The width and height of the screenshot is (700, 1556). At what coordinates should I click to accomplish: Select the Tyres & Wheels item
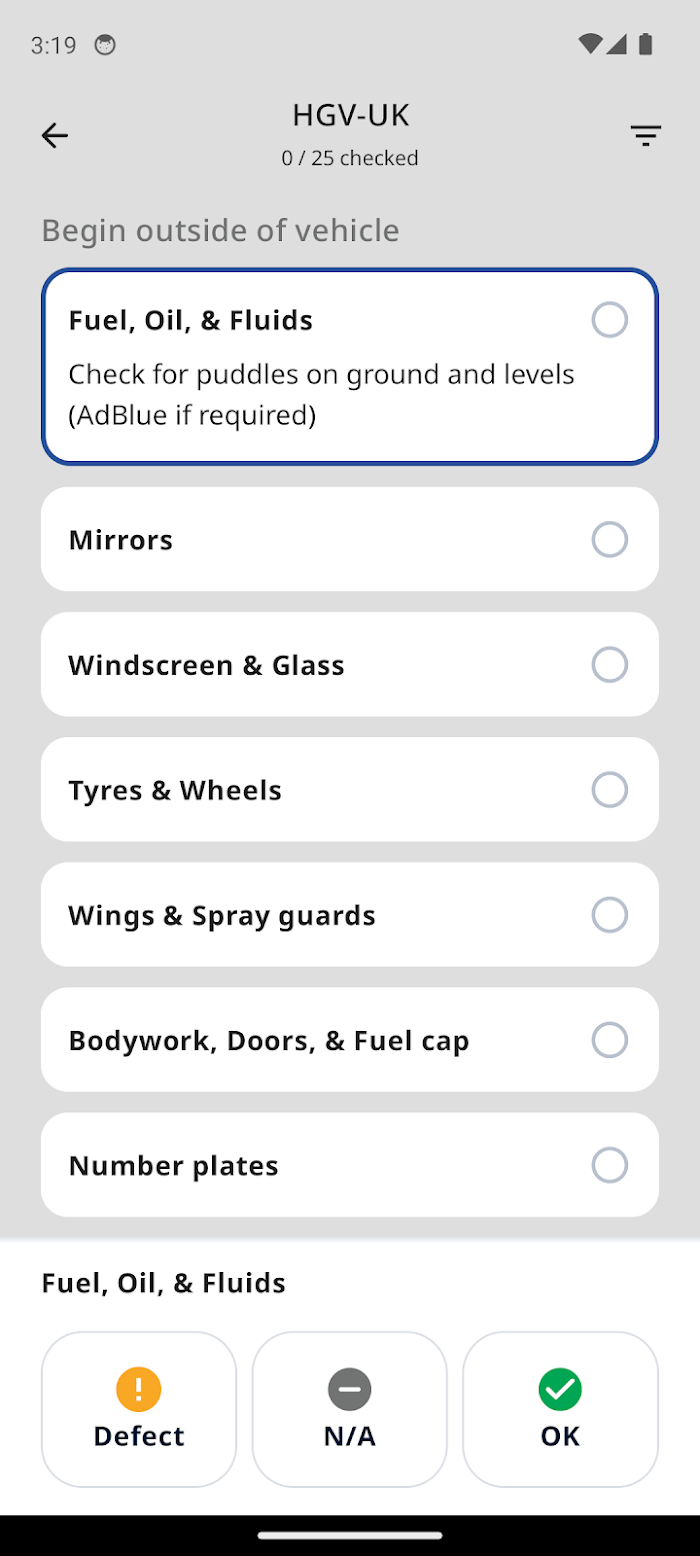click(x=350, y=789)
